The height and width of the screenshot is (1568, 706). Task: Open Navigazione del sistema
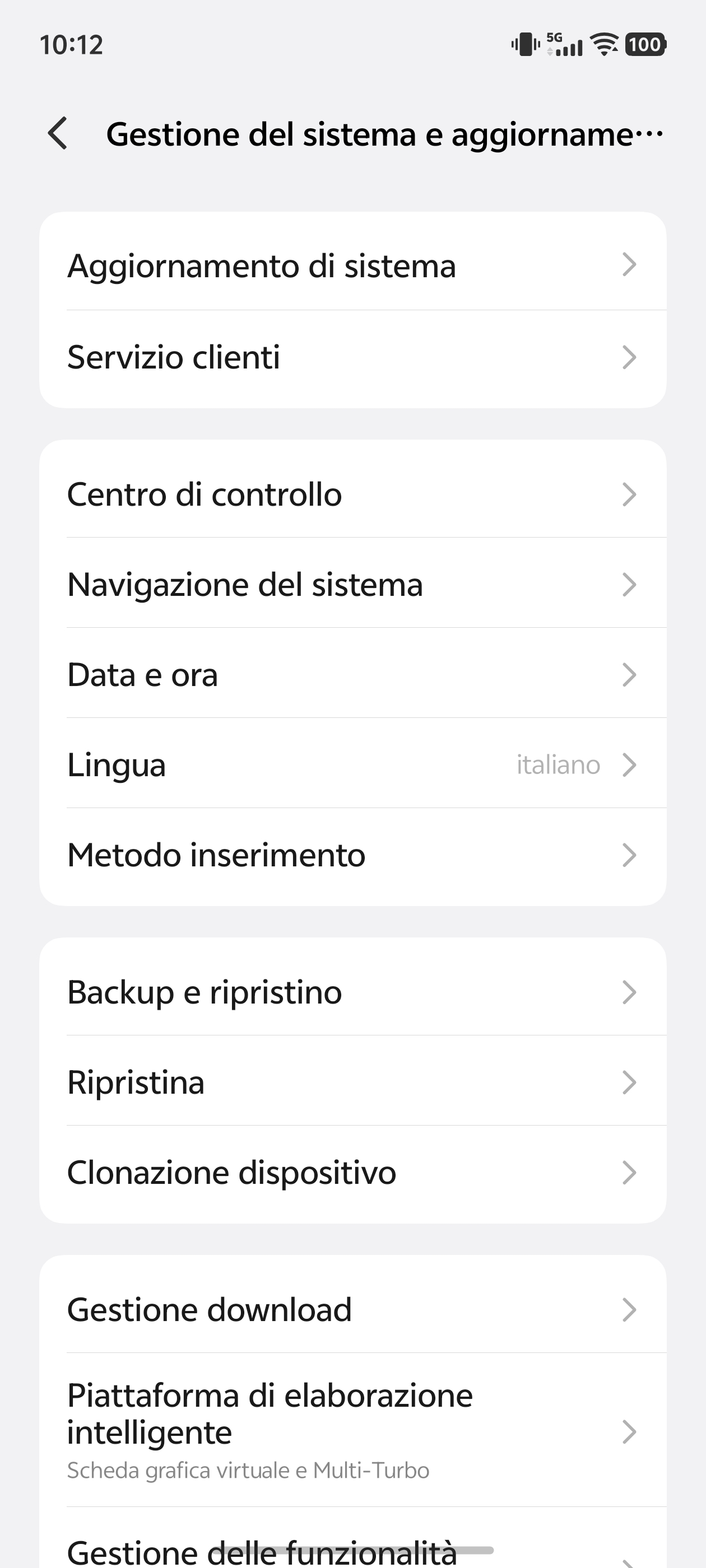tap(352, 584)
